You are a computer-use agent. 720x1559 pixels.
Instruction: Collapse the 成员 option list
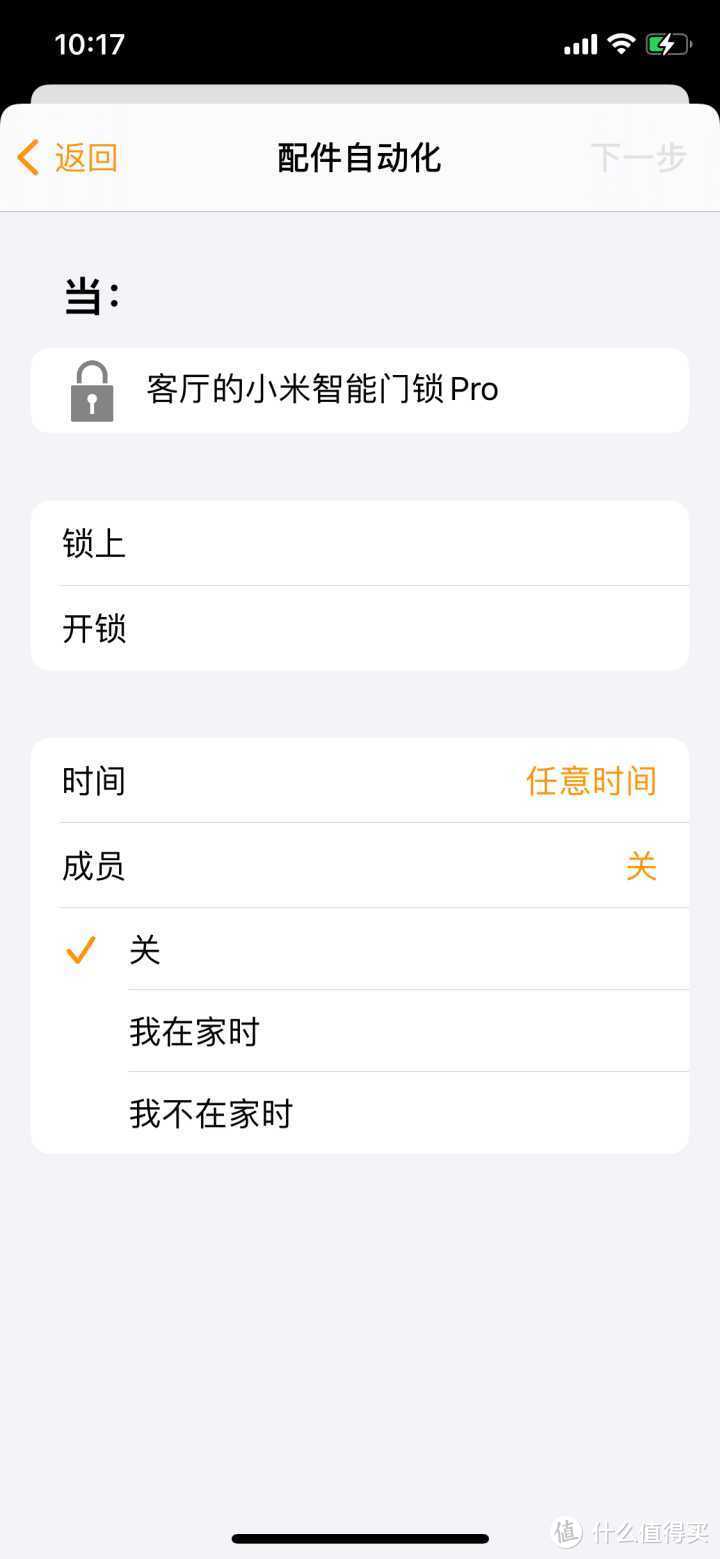(x=360, y=867)
